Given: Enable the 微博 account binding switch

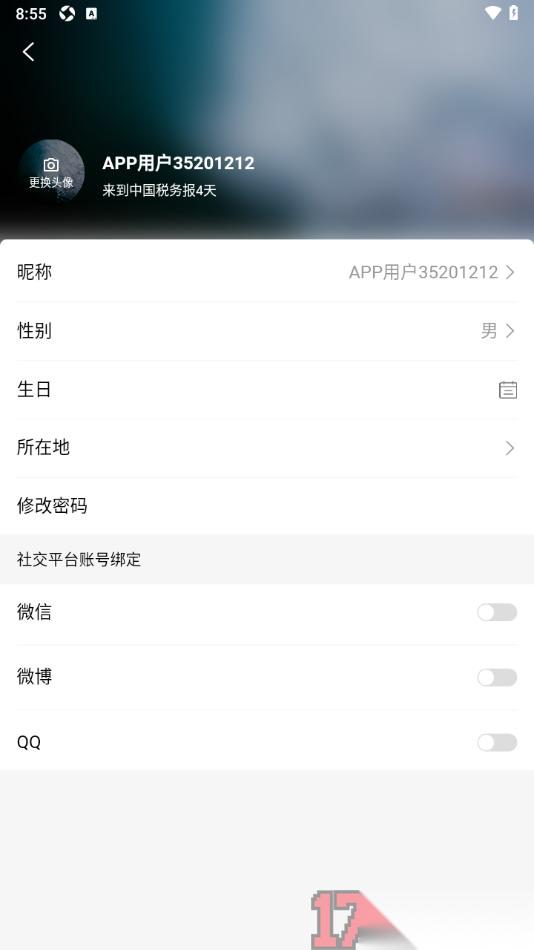Looking at the screenshot, I should (497, 677).
